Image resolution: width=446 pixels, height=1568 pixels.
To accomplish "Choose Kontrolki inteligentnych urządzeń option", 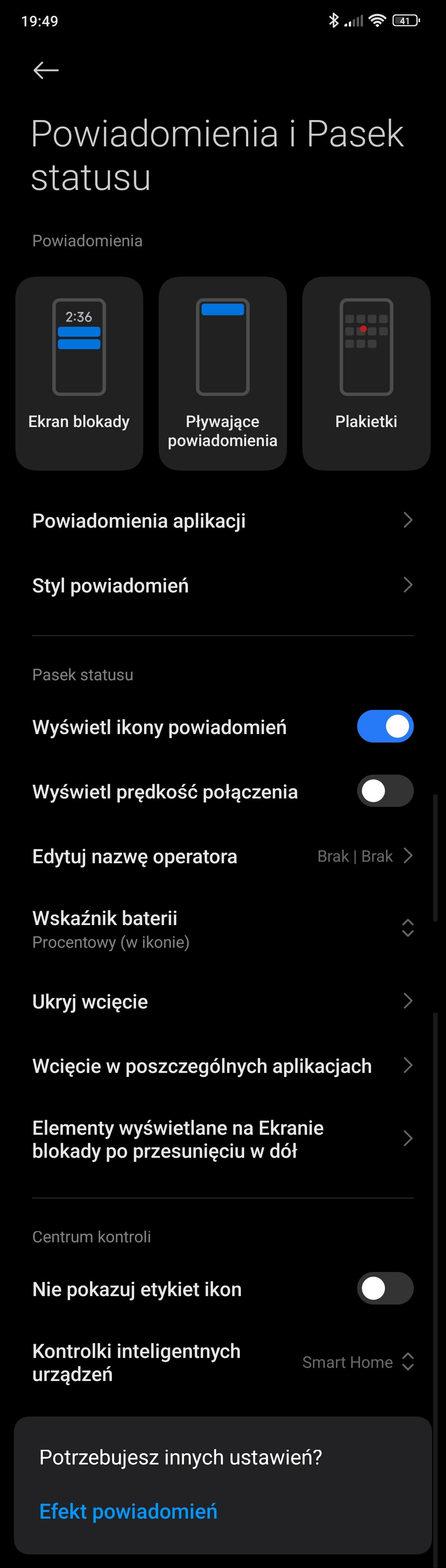I will click(x=223, y=1362).
